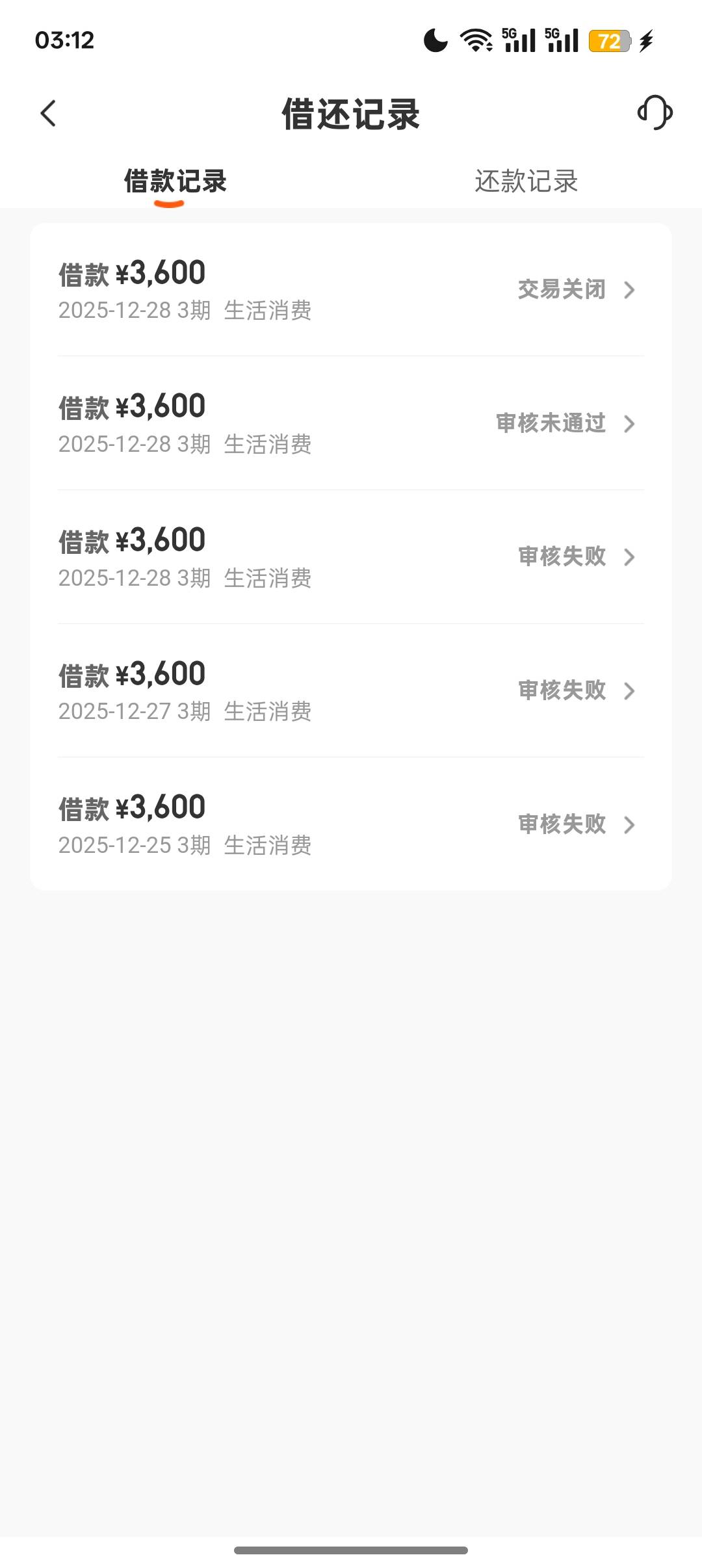The width and height of the screenshot is (702, 1568).
Task: Open the 2025-12-28 loan with 审核失败
Action: [x=350, y=557]
